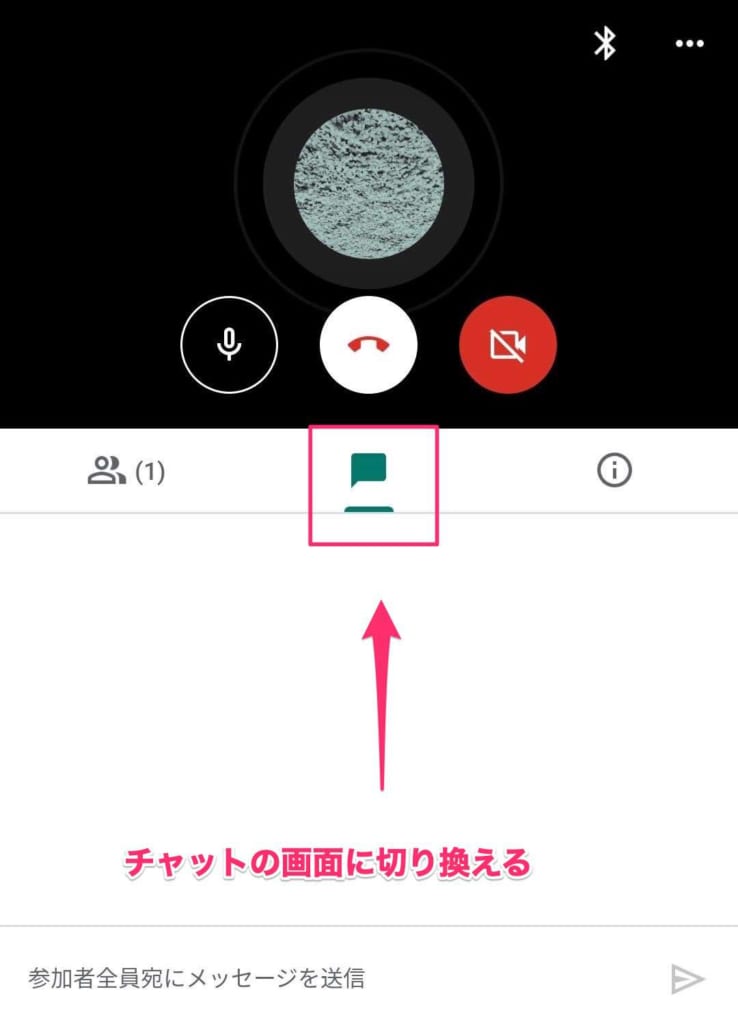738x1024 pixels.
Task: Send the chat message
Action: coord(687,979)
